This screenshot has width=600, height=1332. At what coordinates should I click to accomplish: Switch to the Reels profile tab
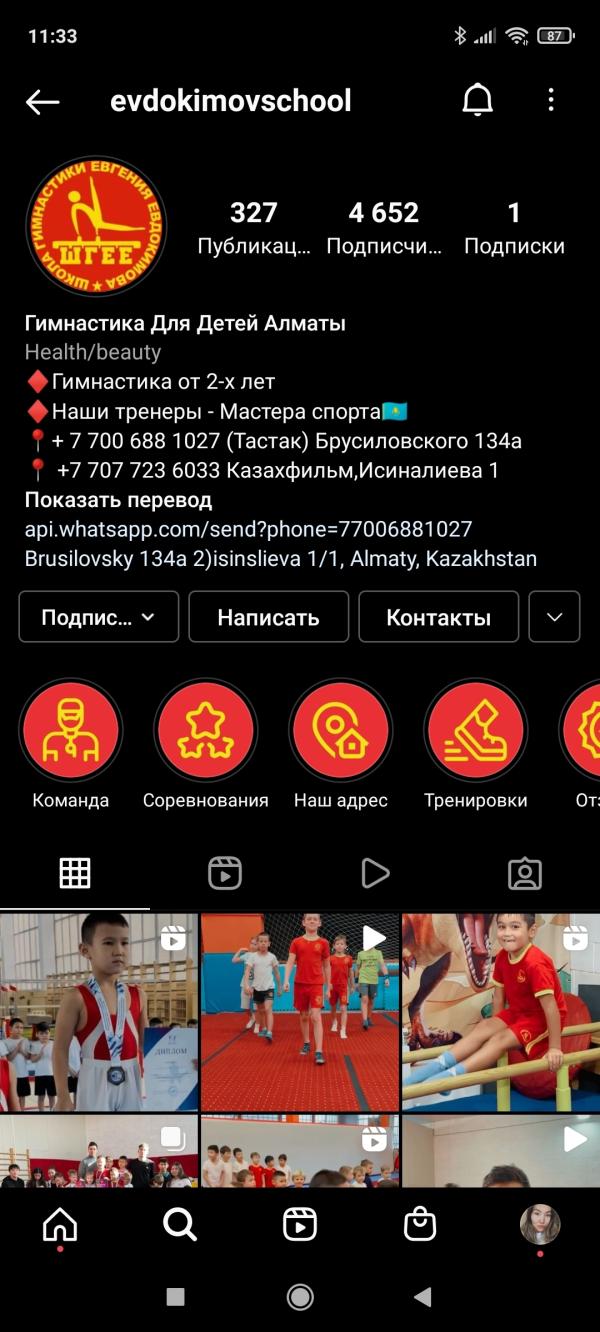click(225, 874)
